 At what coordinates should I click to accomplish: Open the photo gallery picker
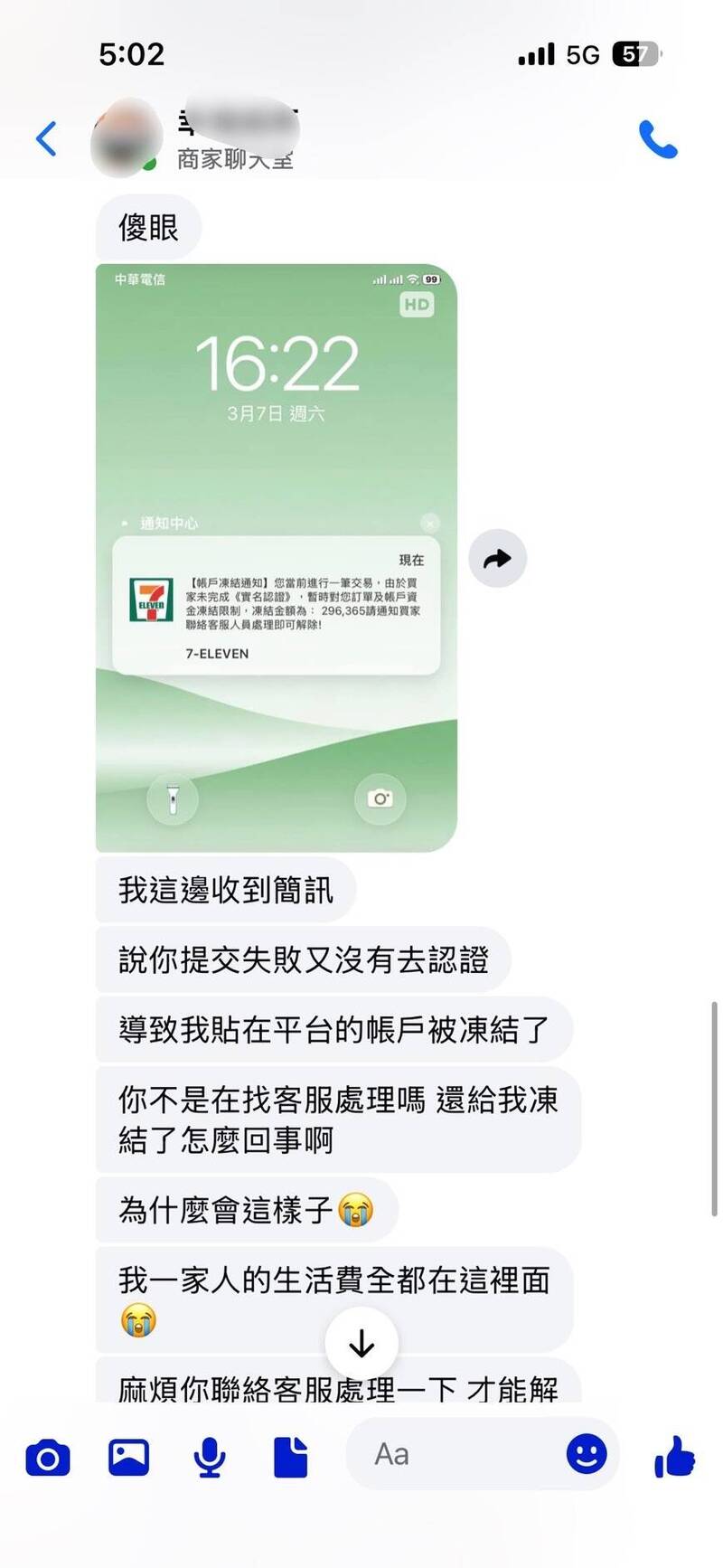click(128, 1458)
